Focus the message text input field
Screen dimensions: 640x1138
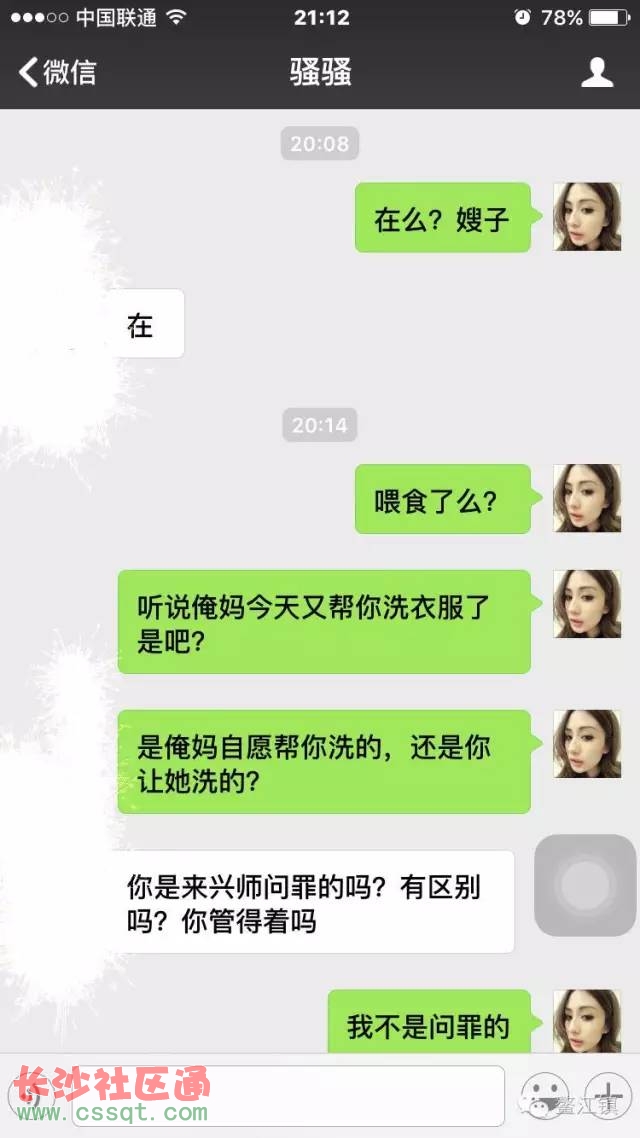(x=288, y=1095)
